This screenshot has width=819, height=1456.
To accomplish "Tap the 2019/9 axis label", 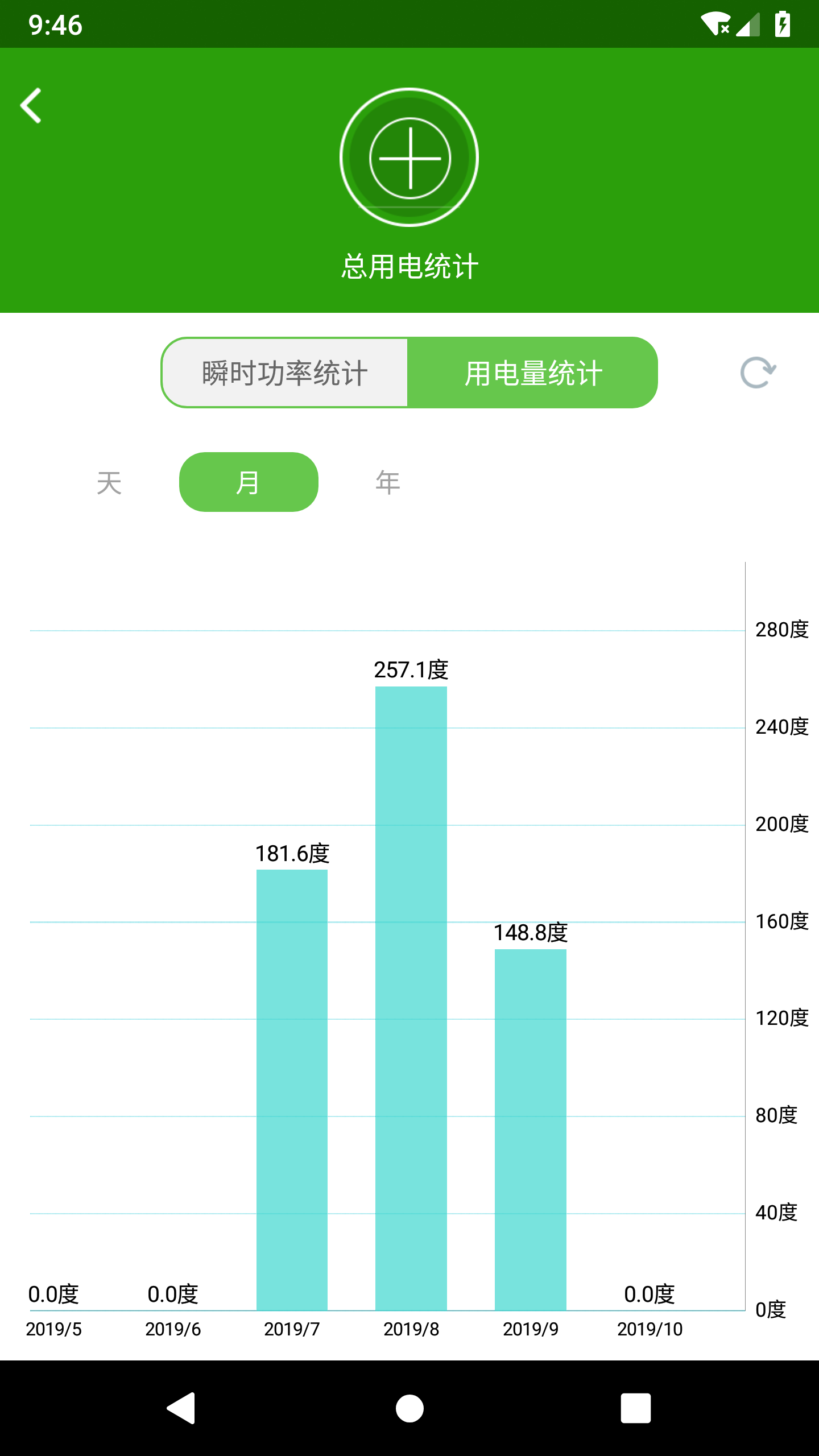I will click(531, 1330).
